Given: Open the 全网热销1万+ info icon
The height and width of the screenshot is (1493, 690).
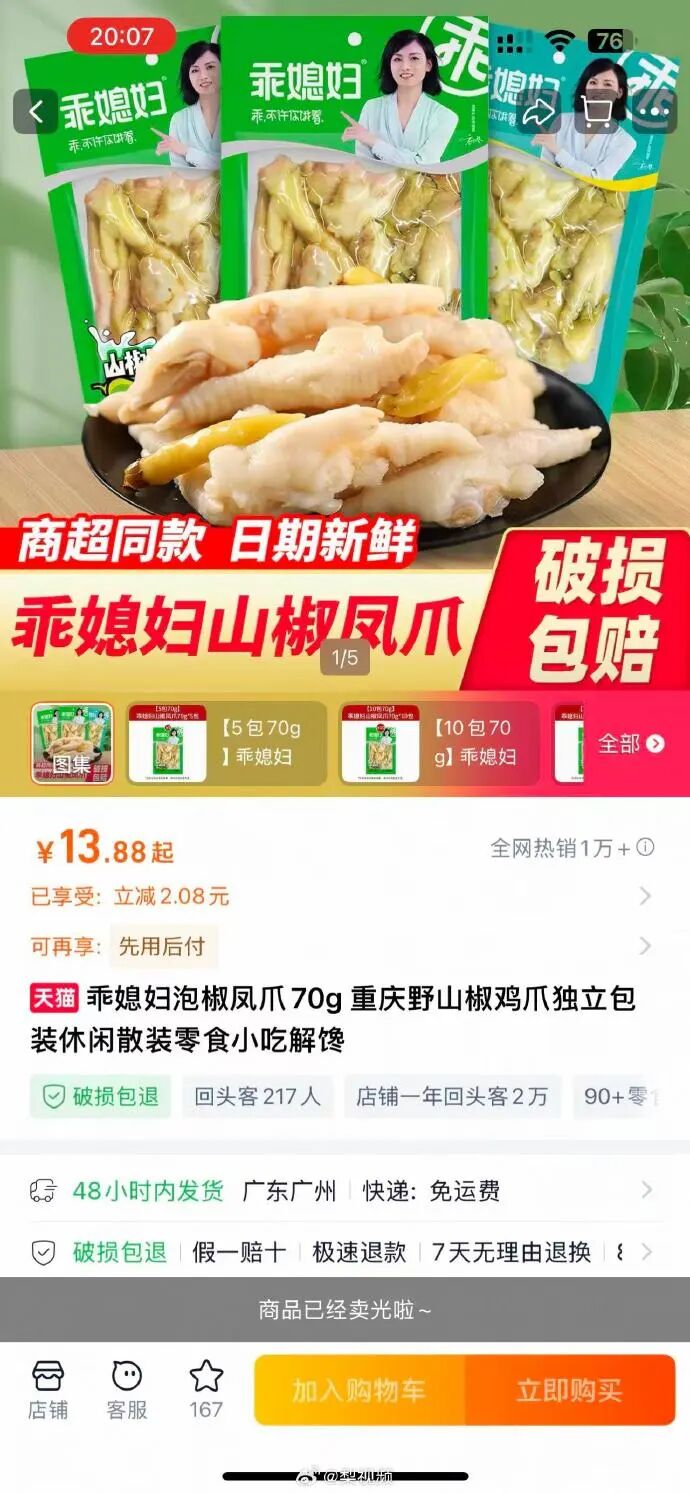Looking at the screenshot, I should pyautogui.click(x=646, y=848).
